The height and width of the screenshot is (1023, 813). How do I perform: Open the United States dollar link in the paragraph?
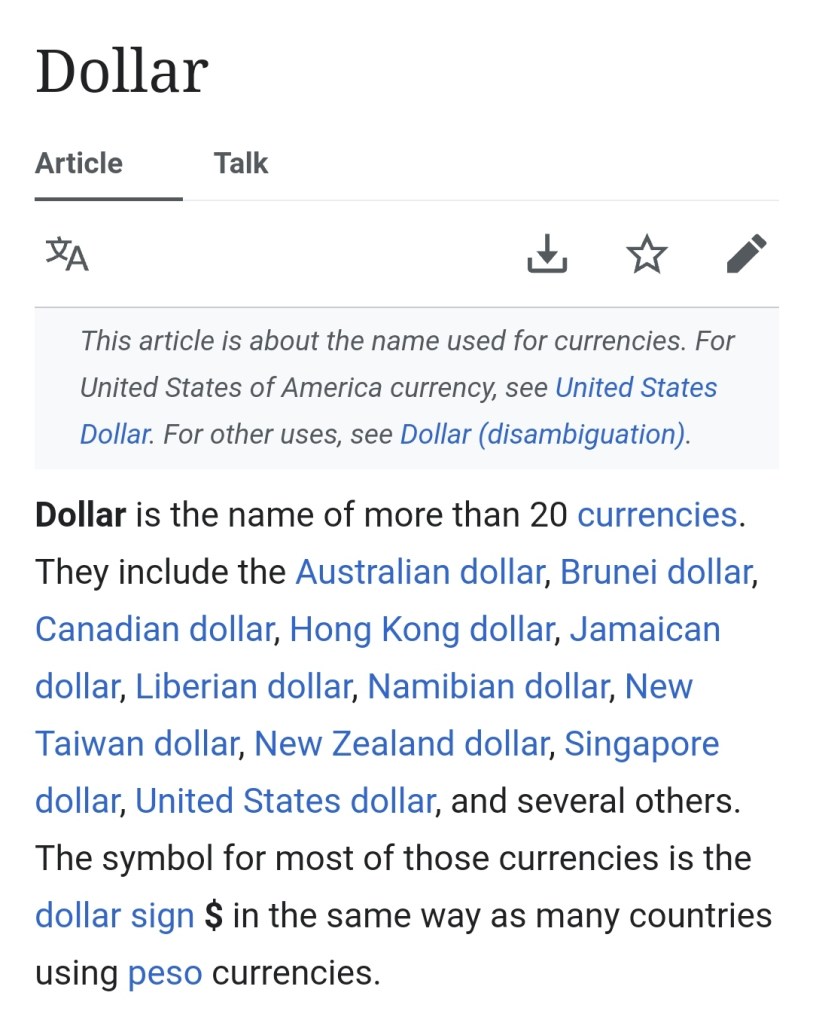(x=285, y=800)
